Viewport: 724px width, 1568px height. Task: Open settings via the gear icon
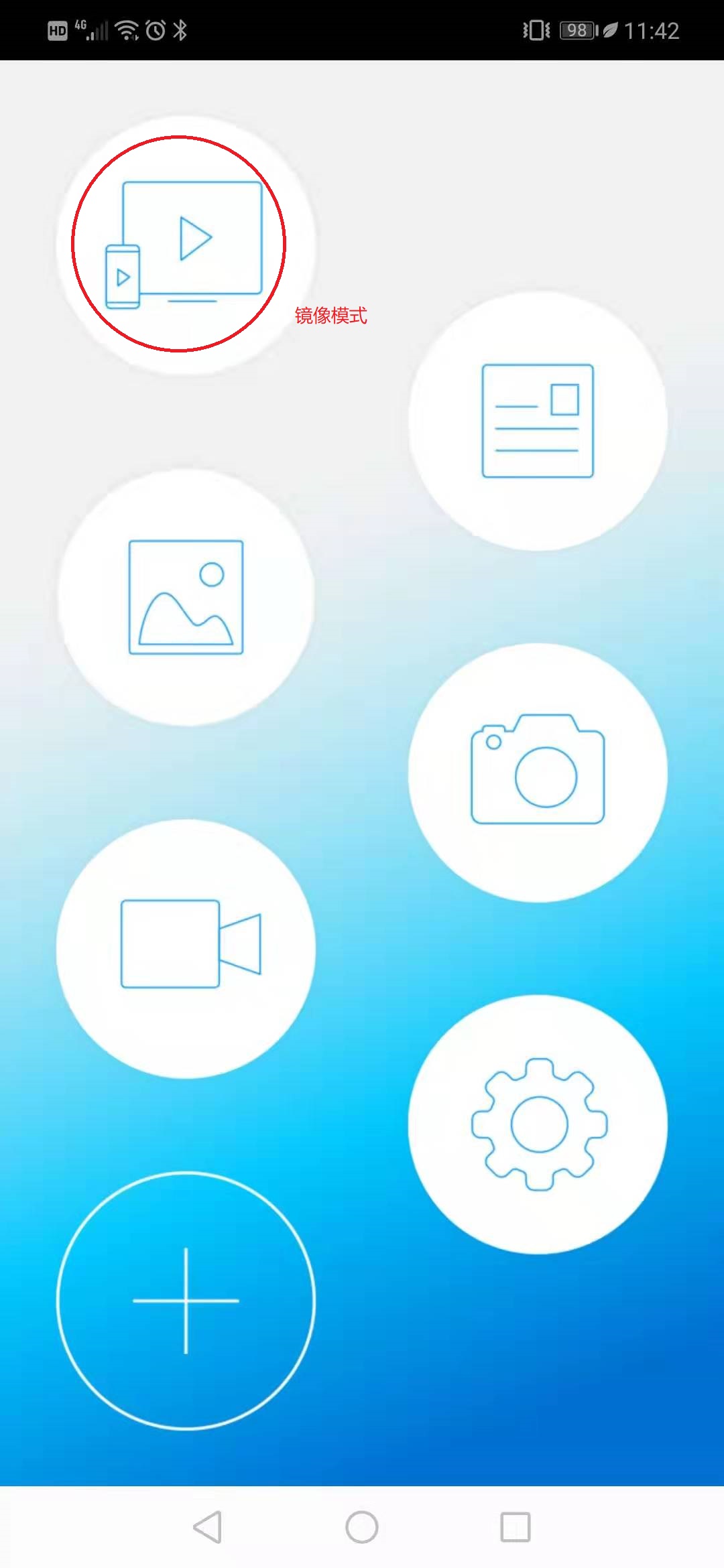tap(538, 1124)
